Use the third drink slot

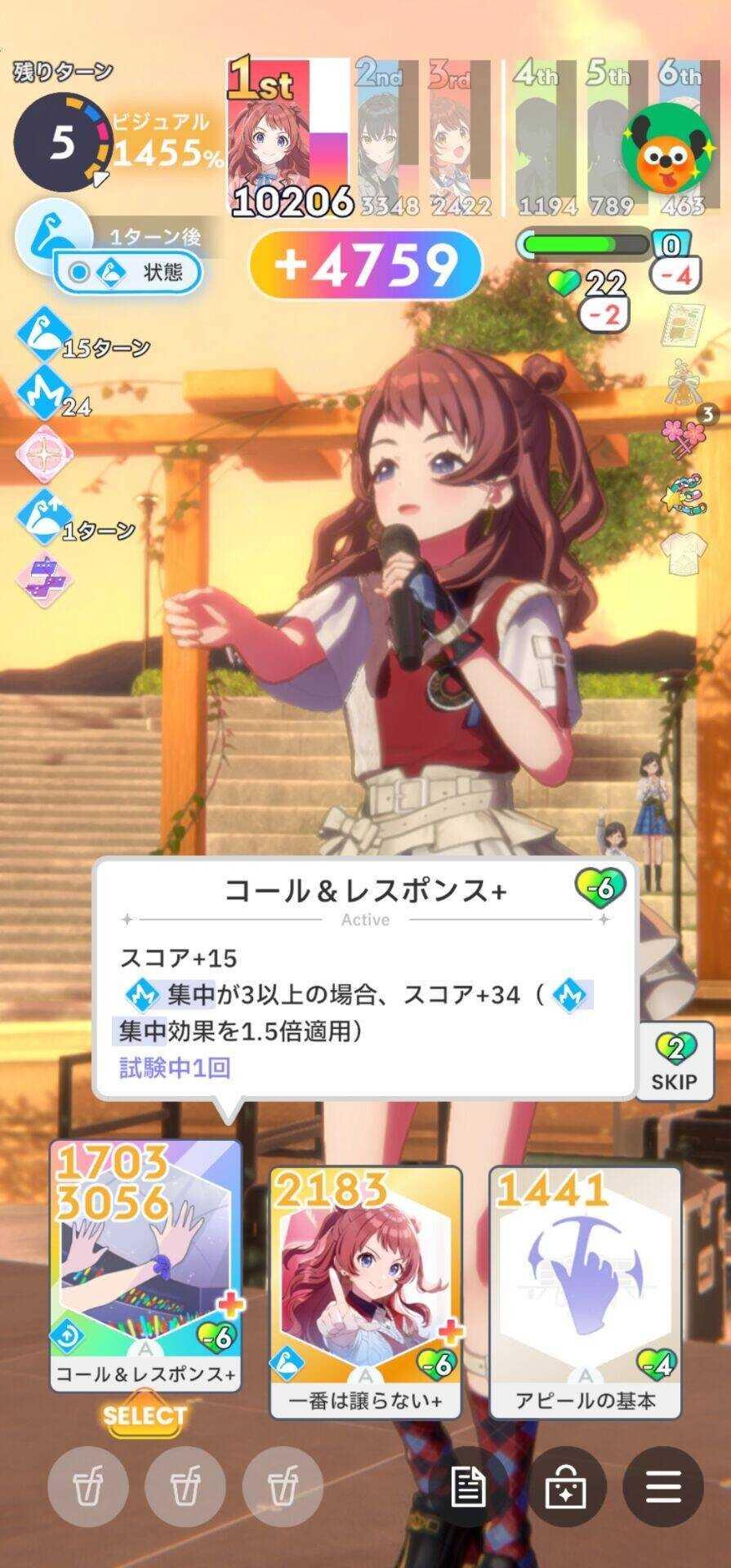coord(283,1485)
